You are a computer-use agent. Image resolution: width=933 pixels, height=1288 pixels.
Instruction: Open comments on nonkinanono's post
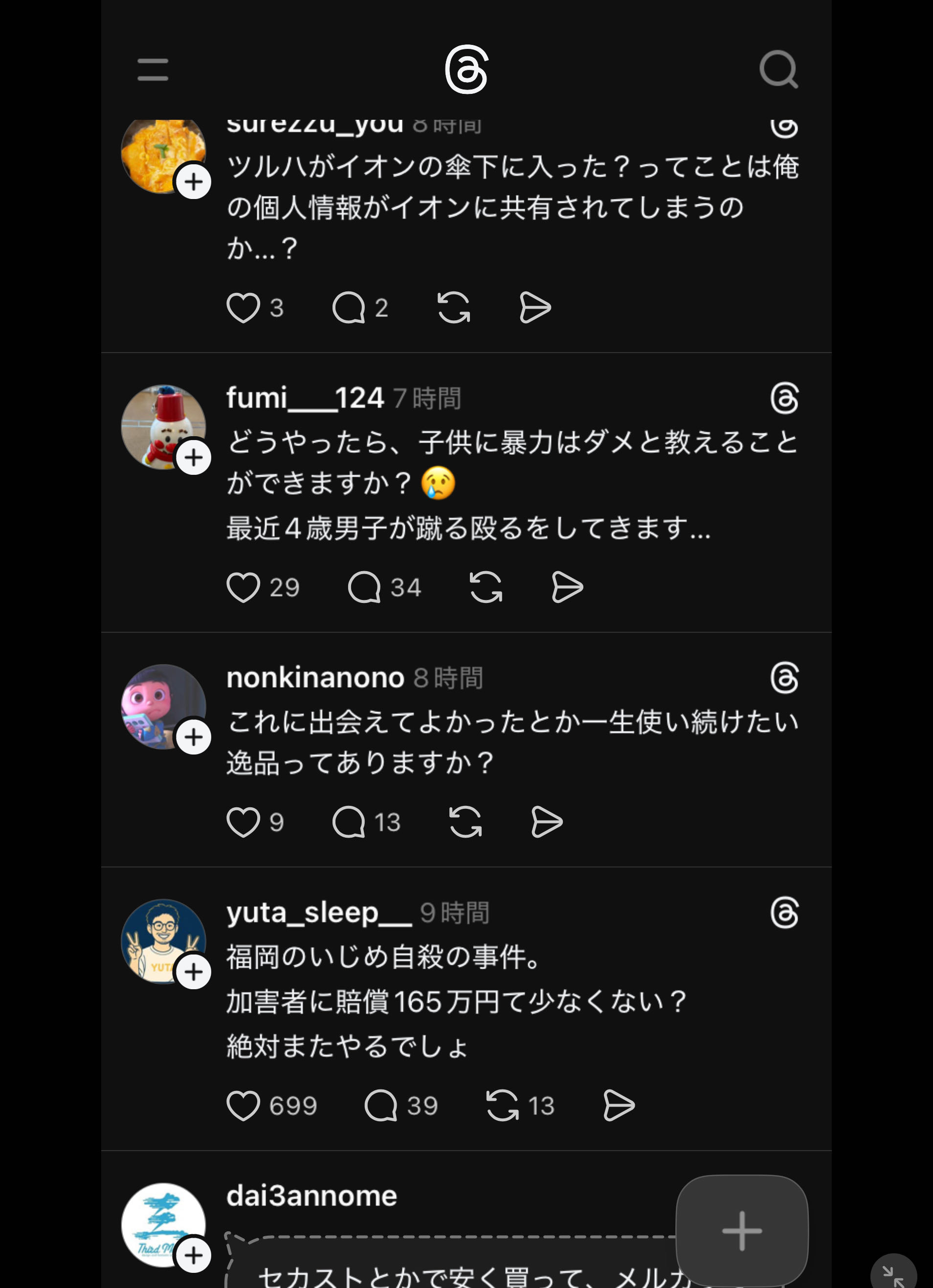[349, 822]
